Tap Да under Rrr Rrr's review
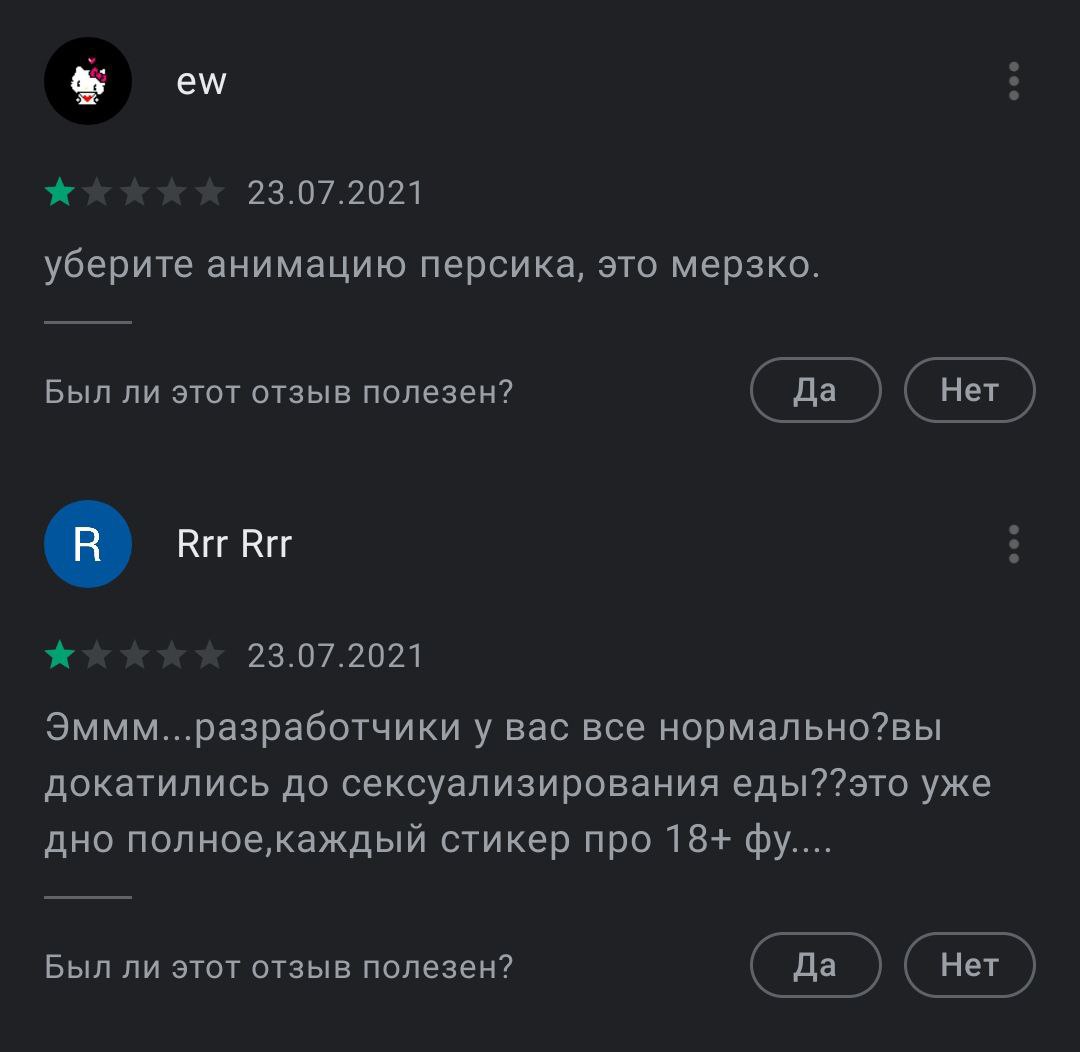 pos(815,965)
